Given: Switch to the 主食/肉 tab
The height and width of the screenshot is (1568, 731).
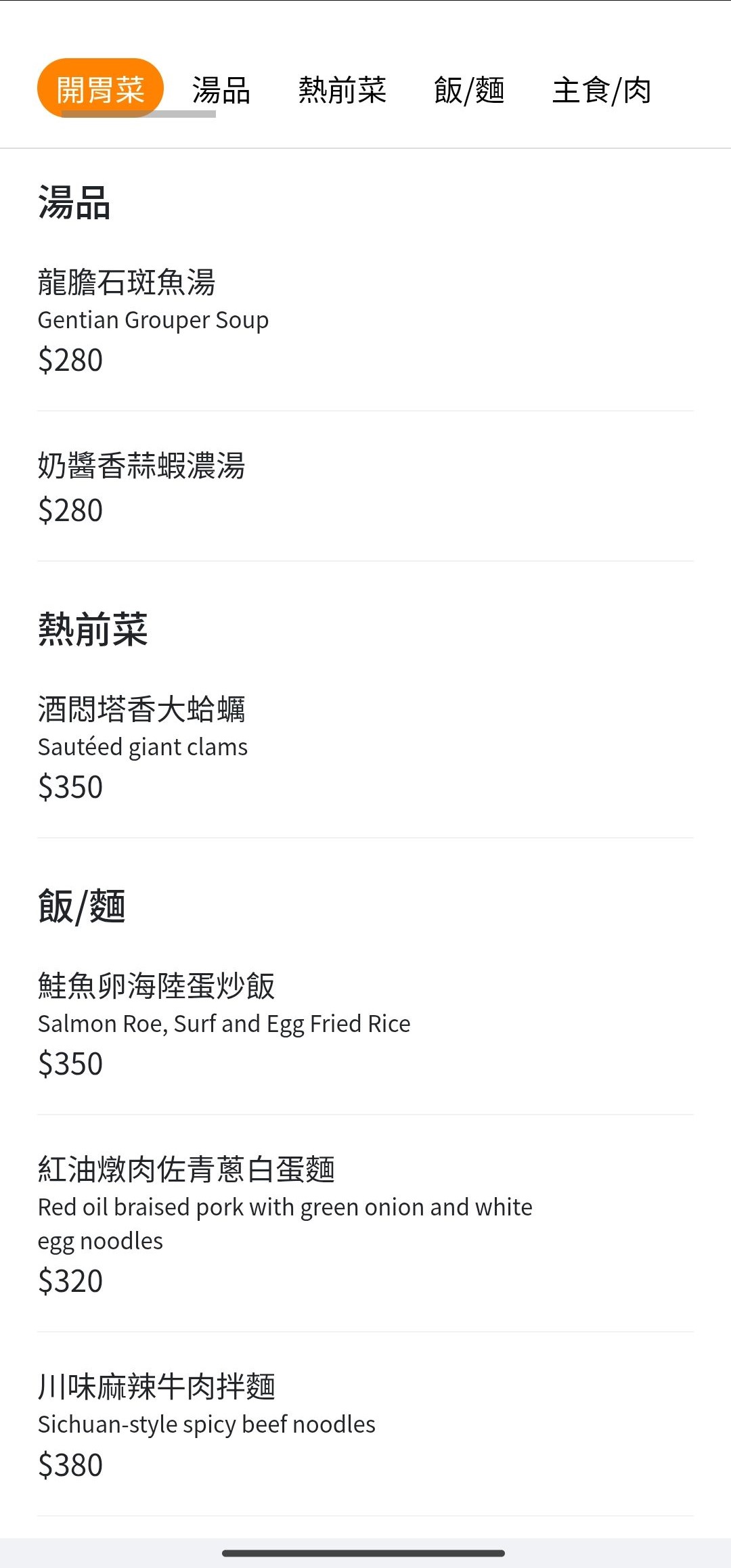Looking at the screenshot, I should coord(602,89).
